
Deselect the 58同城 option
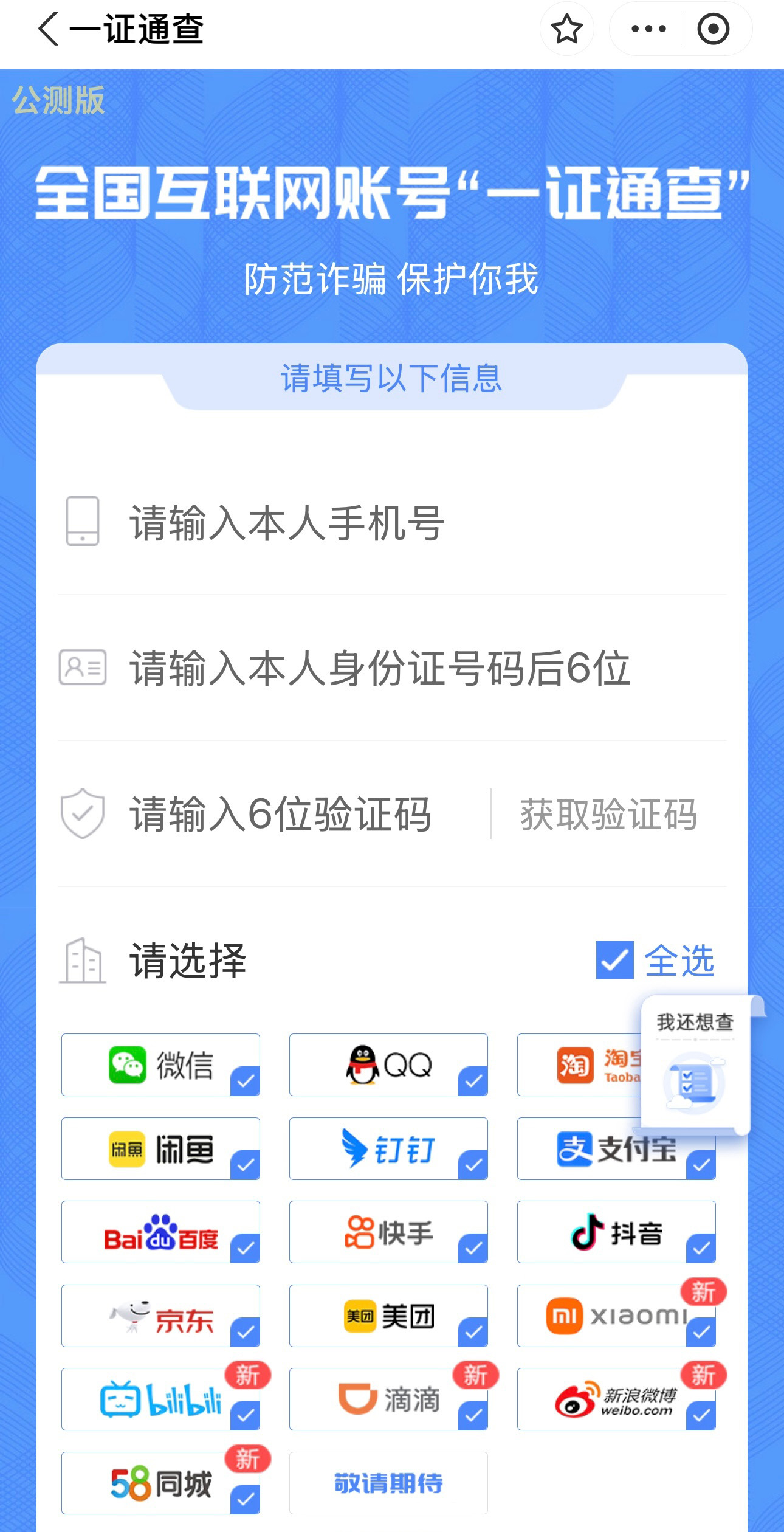(160, 1483)
